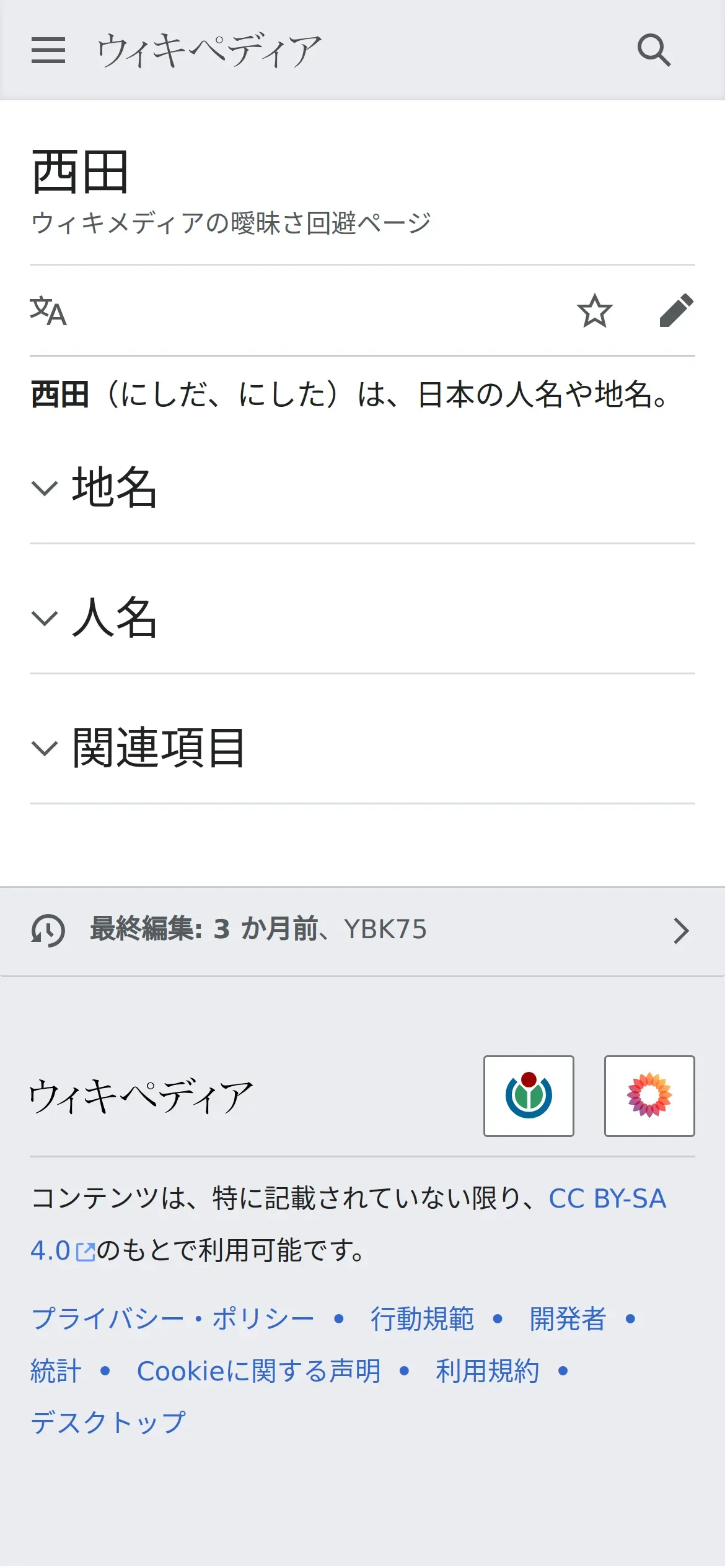
Task: Expand the 関連項目 section
Action: pos(362,747)
